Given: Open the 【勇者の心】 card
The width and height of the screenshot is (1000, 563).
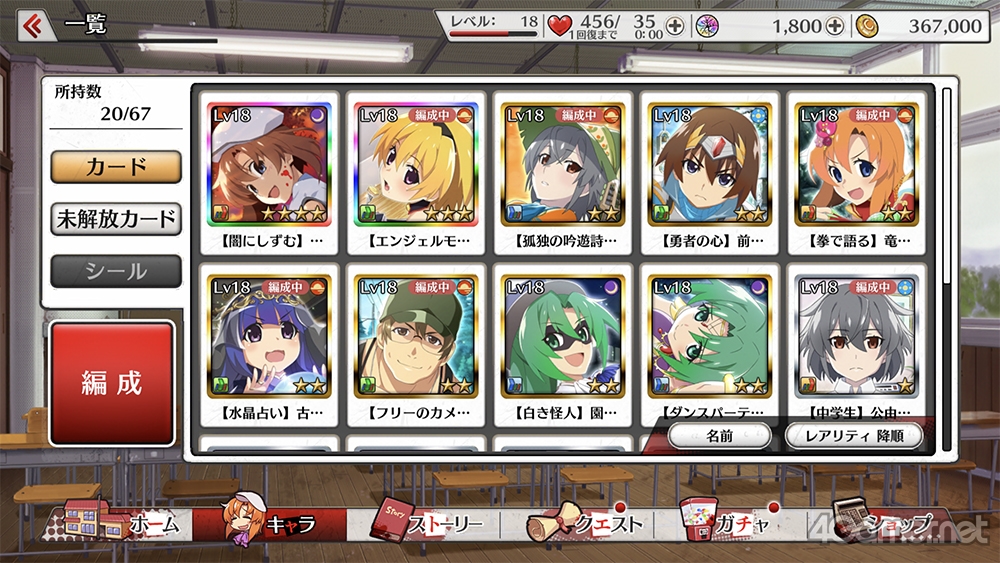Looking at the screenshot, I should (x=709, y=173).
